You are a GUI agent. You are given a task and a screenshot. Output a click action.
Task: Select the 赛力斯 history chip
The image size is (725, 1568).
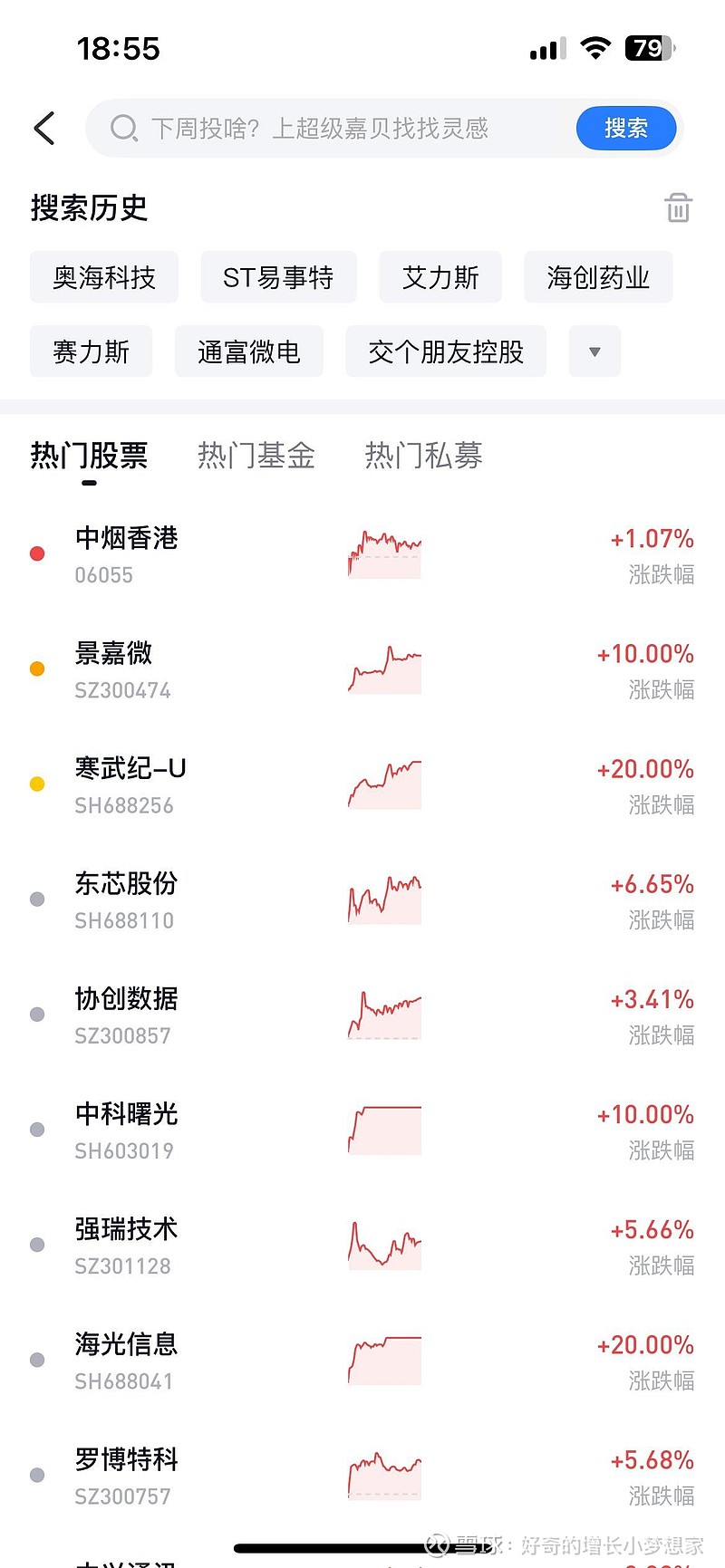(x=91, y=351)
